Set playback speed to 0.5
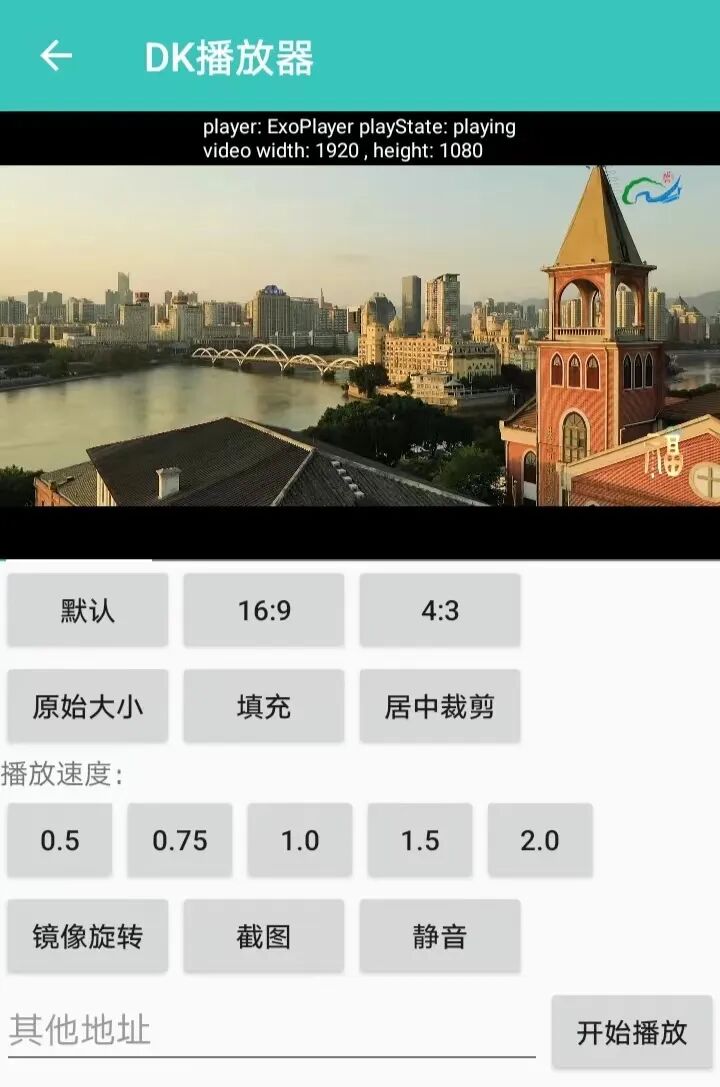Viewport: 720px width, 1087px height. pos(60,840)
